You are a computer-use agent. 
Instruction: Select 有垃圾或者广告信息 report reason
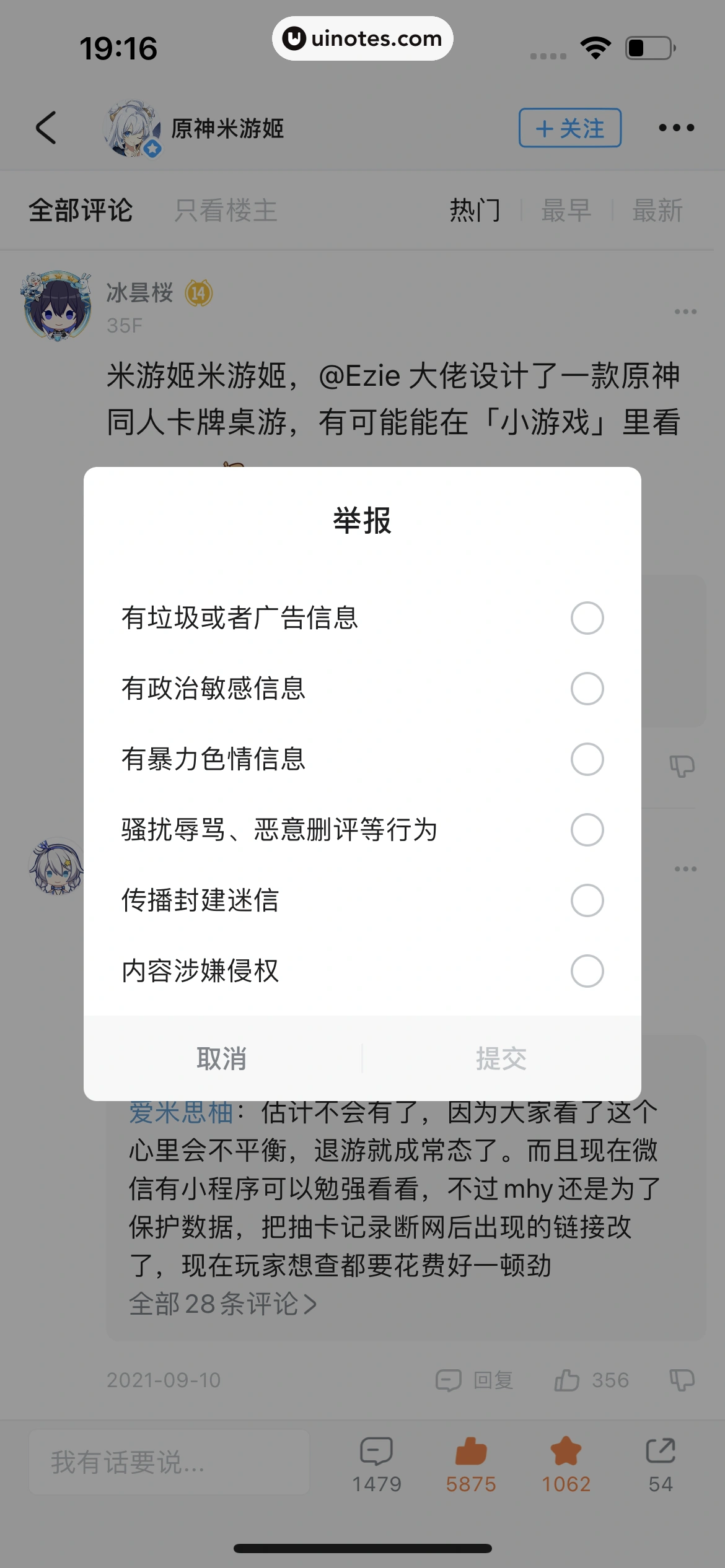tap(586, 618)
